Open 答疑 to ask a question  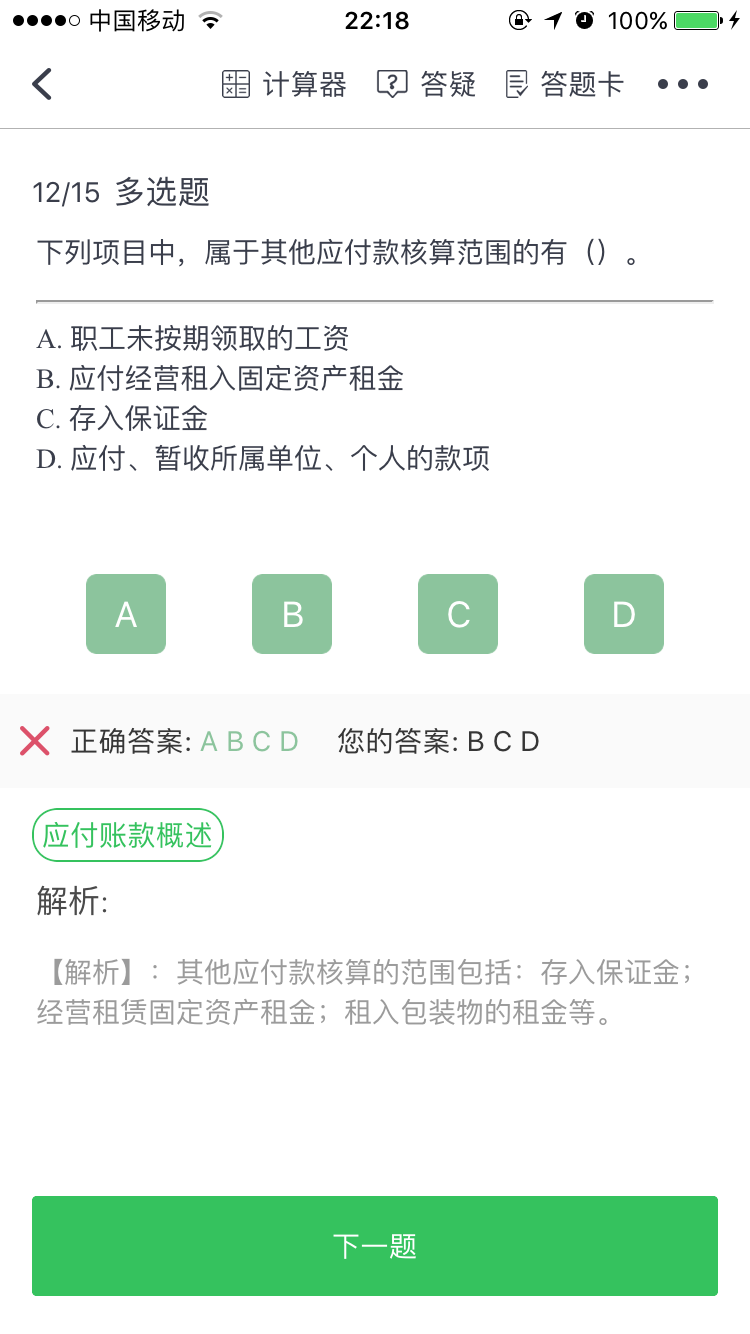[426, 85]
